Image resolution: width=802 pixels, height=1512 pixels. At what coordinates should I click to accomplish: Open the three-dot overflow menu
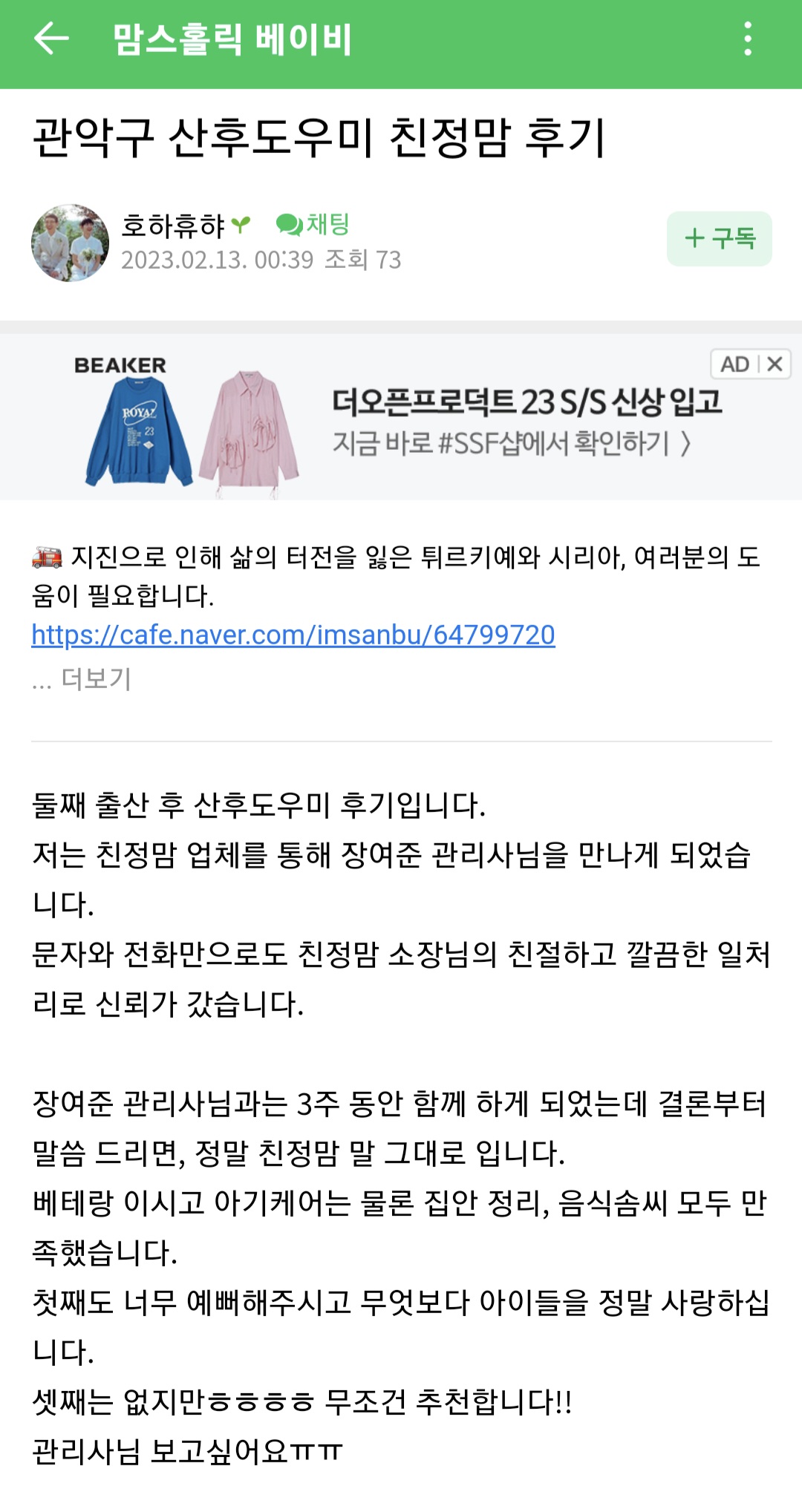748,39
